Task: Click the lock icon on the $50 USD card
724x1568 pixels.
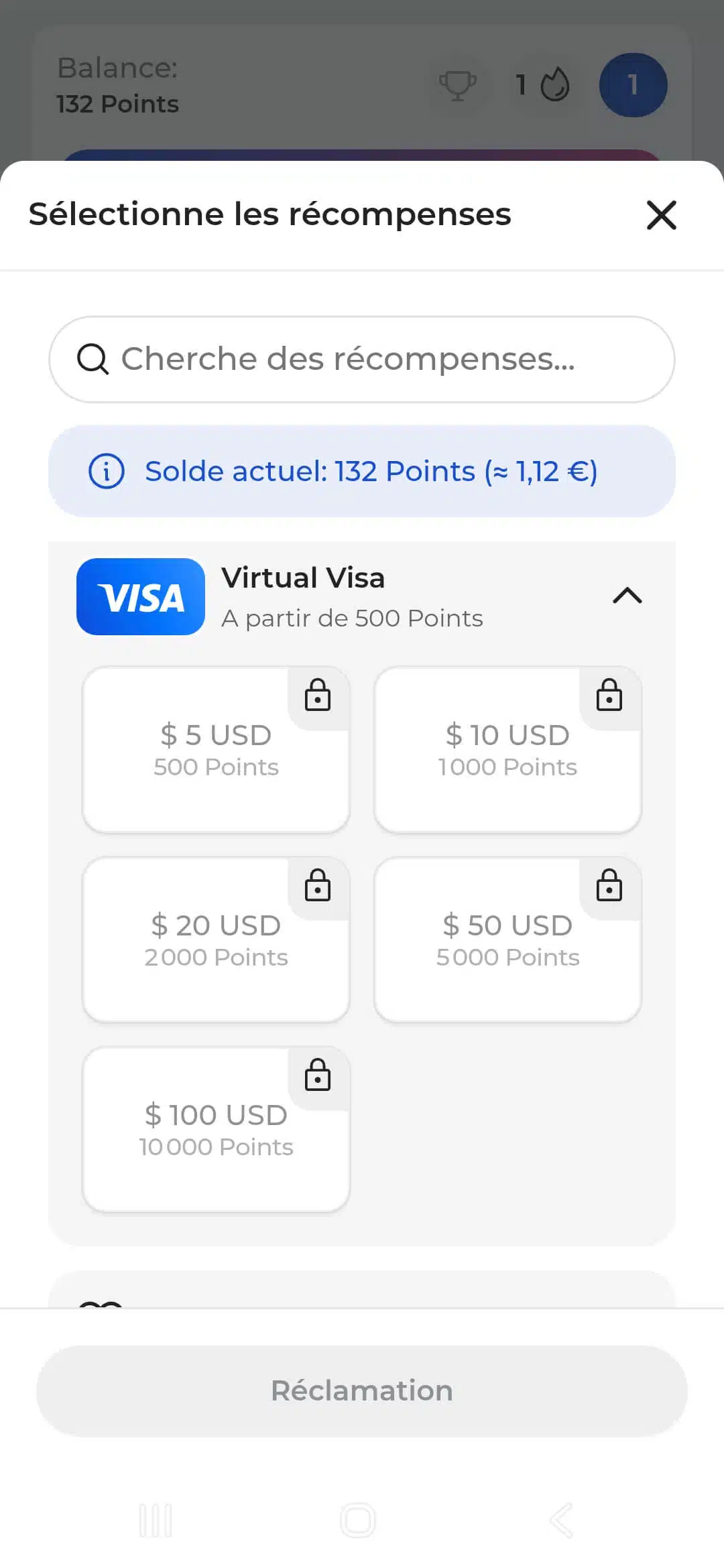Action: (x=609, y=887)
